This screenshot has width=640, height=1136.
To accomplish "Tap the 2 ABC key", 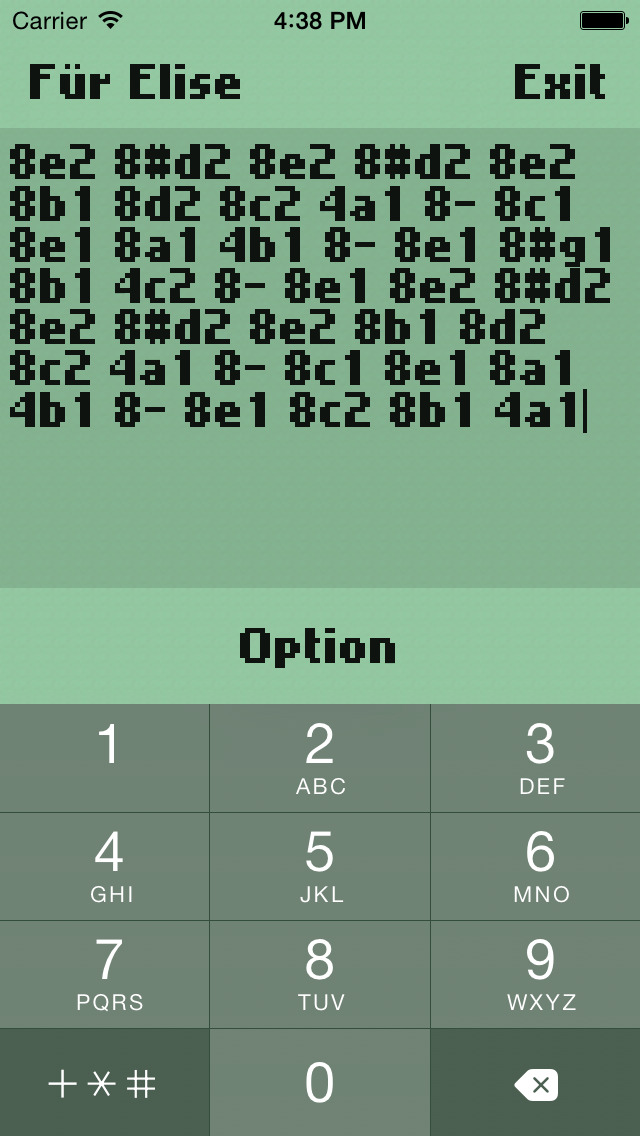I will click(320, 758).
